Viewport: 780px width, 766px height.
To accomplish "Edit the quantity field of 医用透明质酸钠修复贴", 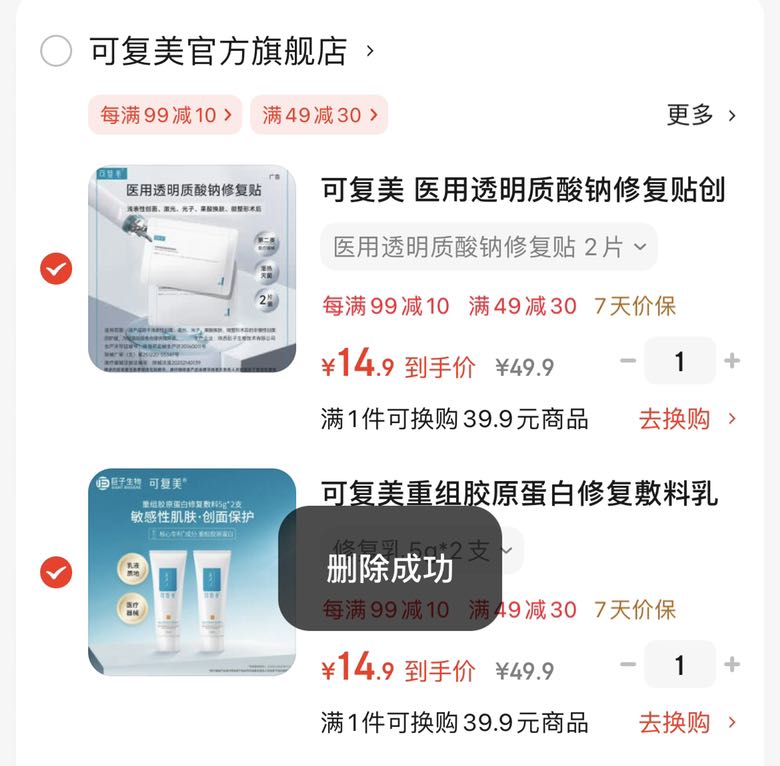I will click(680, 361).
